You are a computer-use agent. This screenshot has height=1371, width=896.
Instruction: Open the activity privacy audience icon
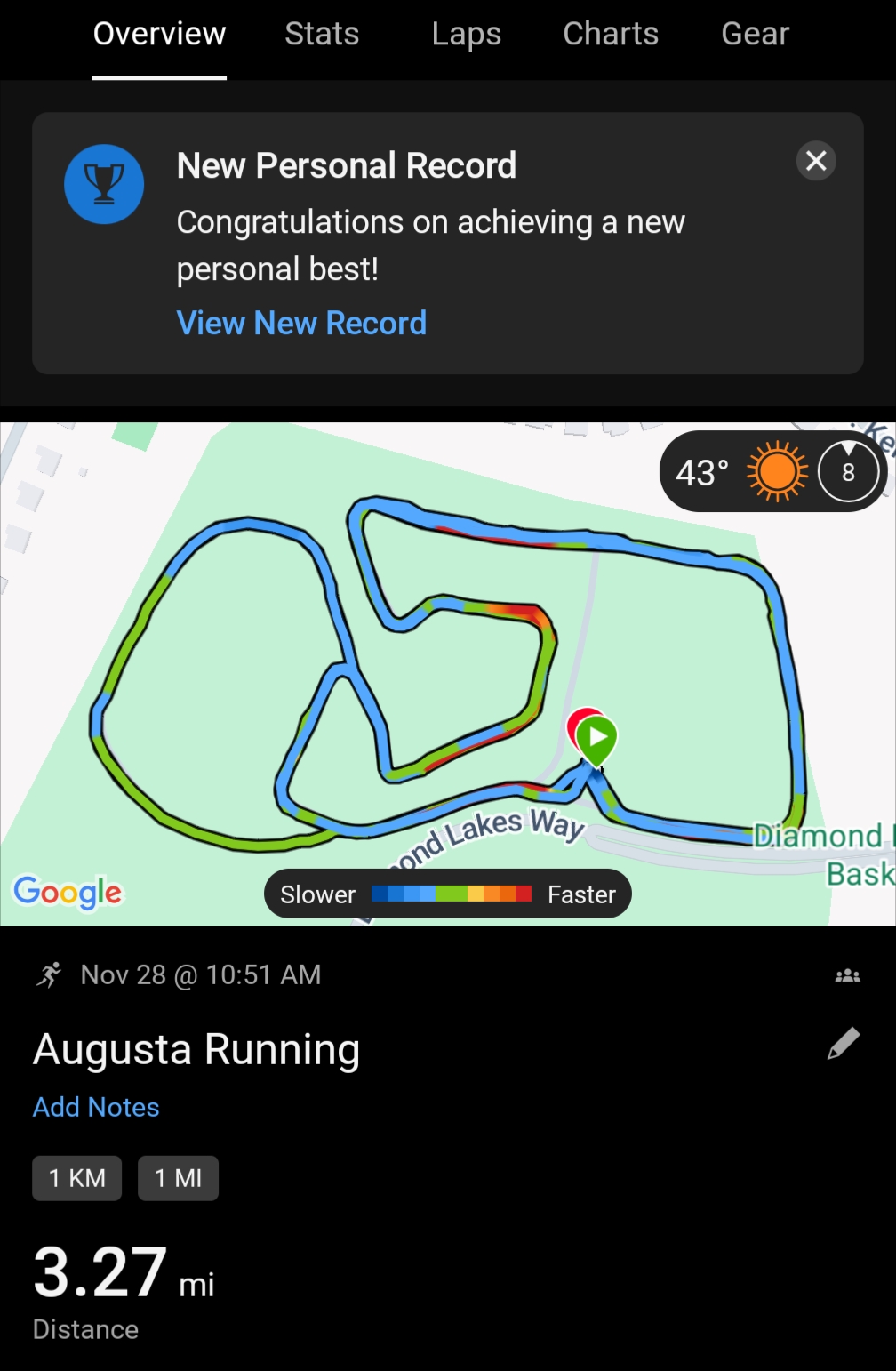(847, 976)
